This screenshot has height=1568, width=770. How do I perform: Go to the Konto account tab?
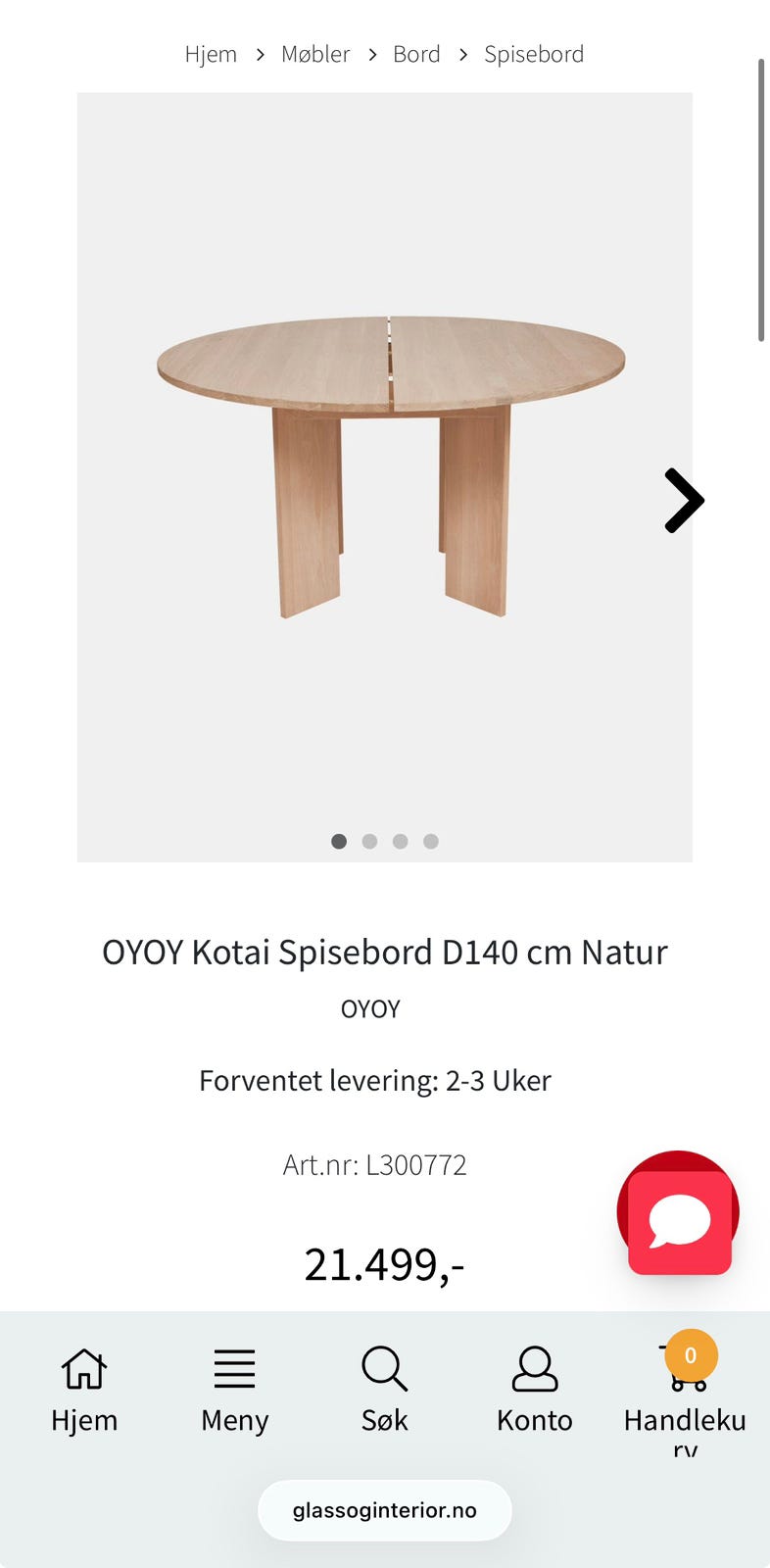(x=534, y=1390)
